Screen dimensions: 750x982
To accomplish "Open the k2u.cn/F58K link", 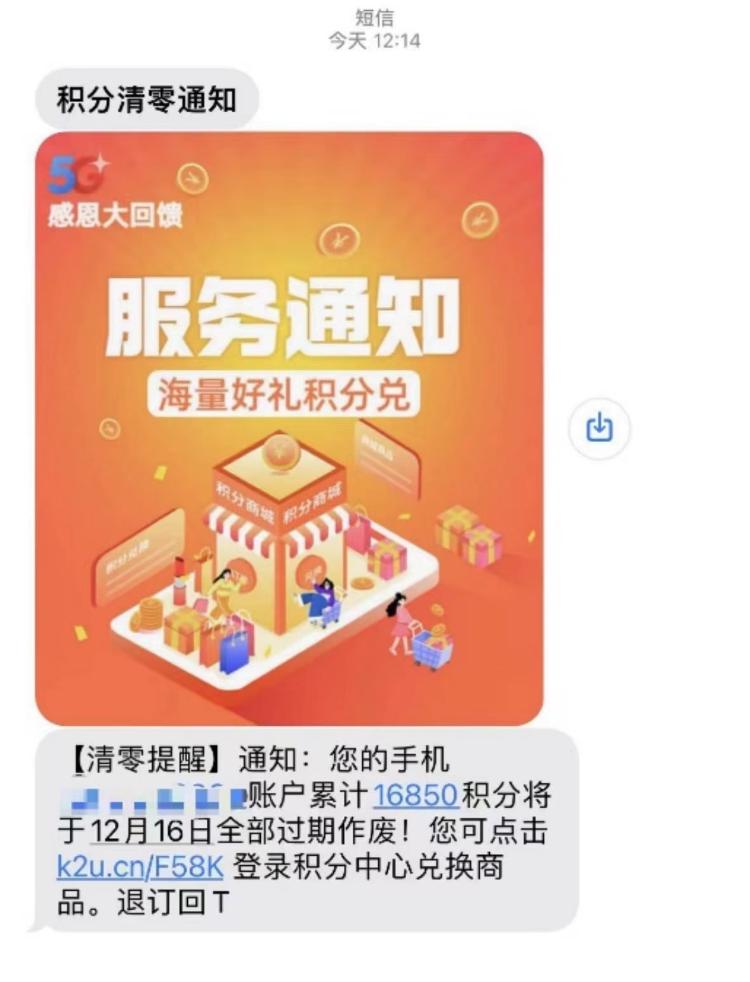I will click(140, 866).
